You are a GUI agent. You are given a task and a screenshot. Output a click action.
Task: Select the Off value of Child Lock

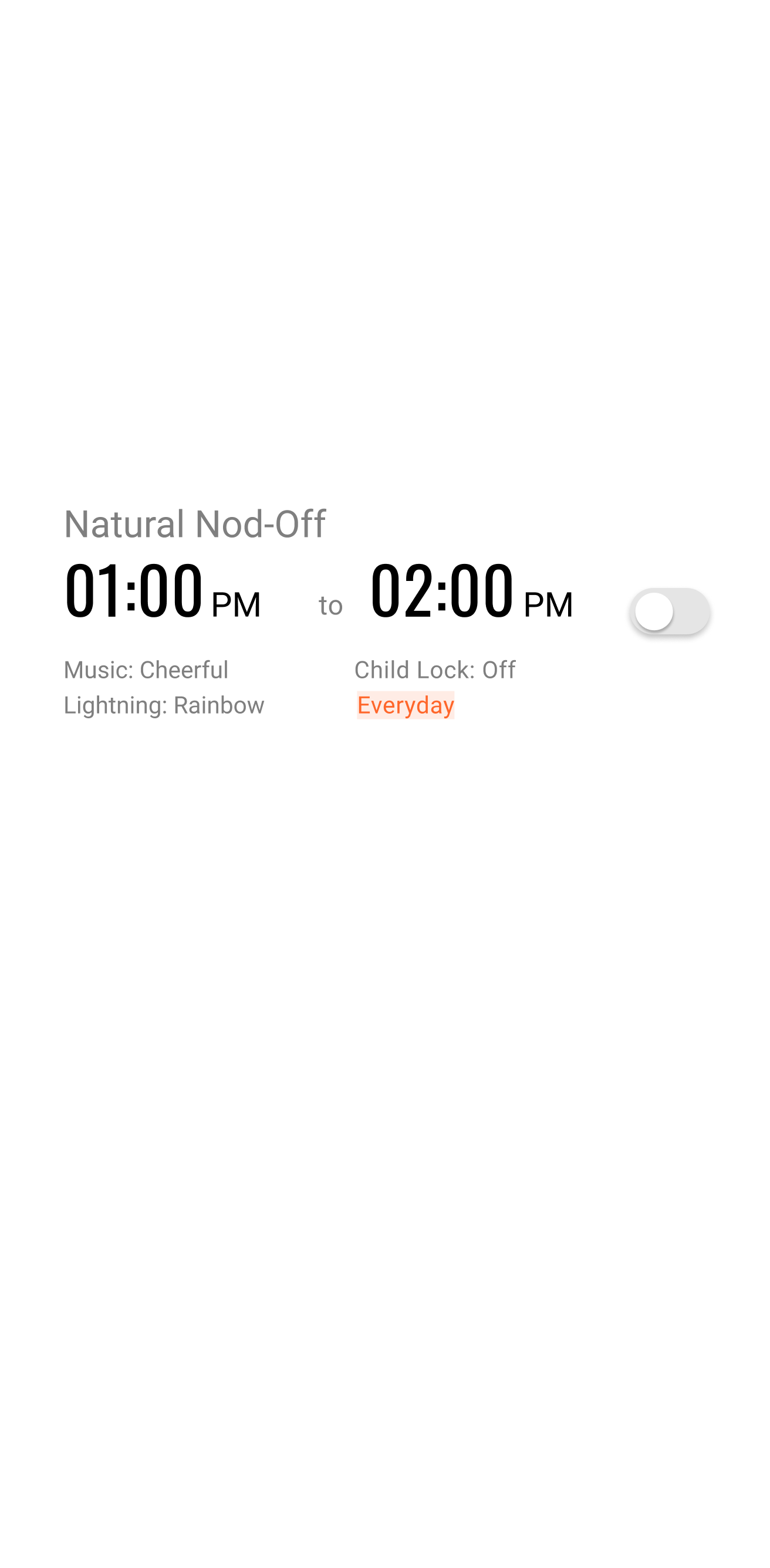tap(498, 670)
